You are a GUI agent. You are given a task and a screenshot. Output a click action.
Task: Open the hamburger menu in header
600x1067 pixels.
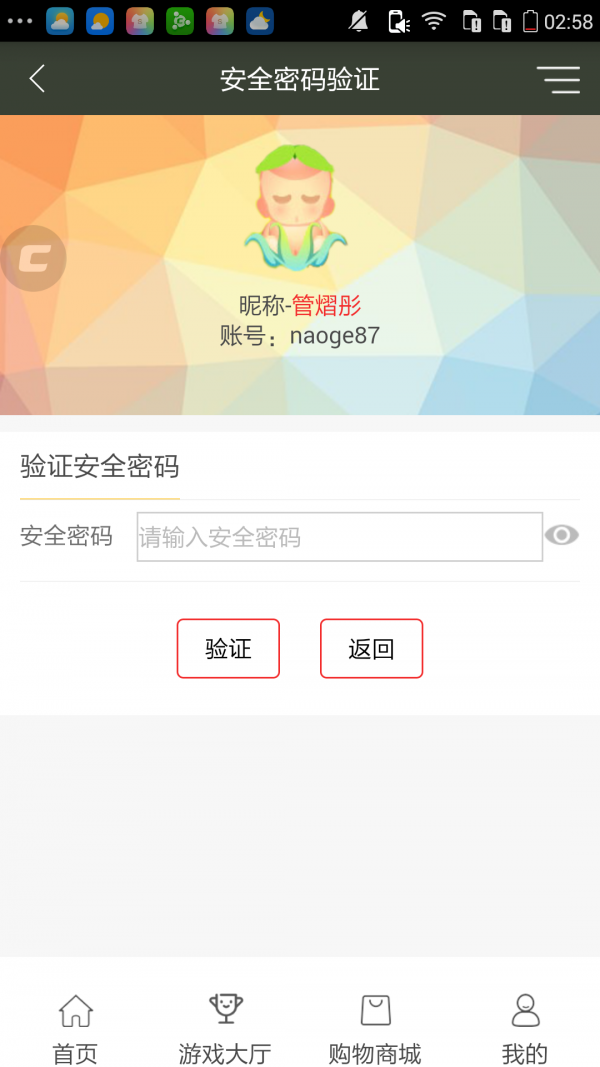point(558,79)
